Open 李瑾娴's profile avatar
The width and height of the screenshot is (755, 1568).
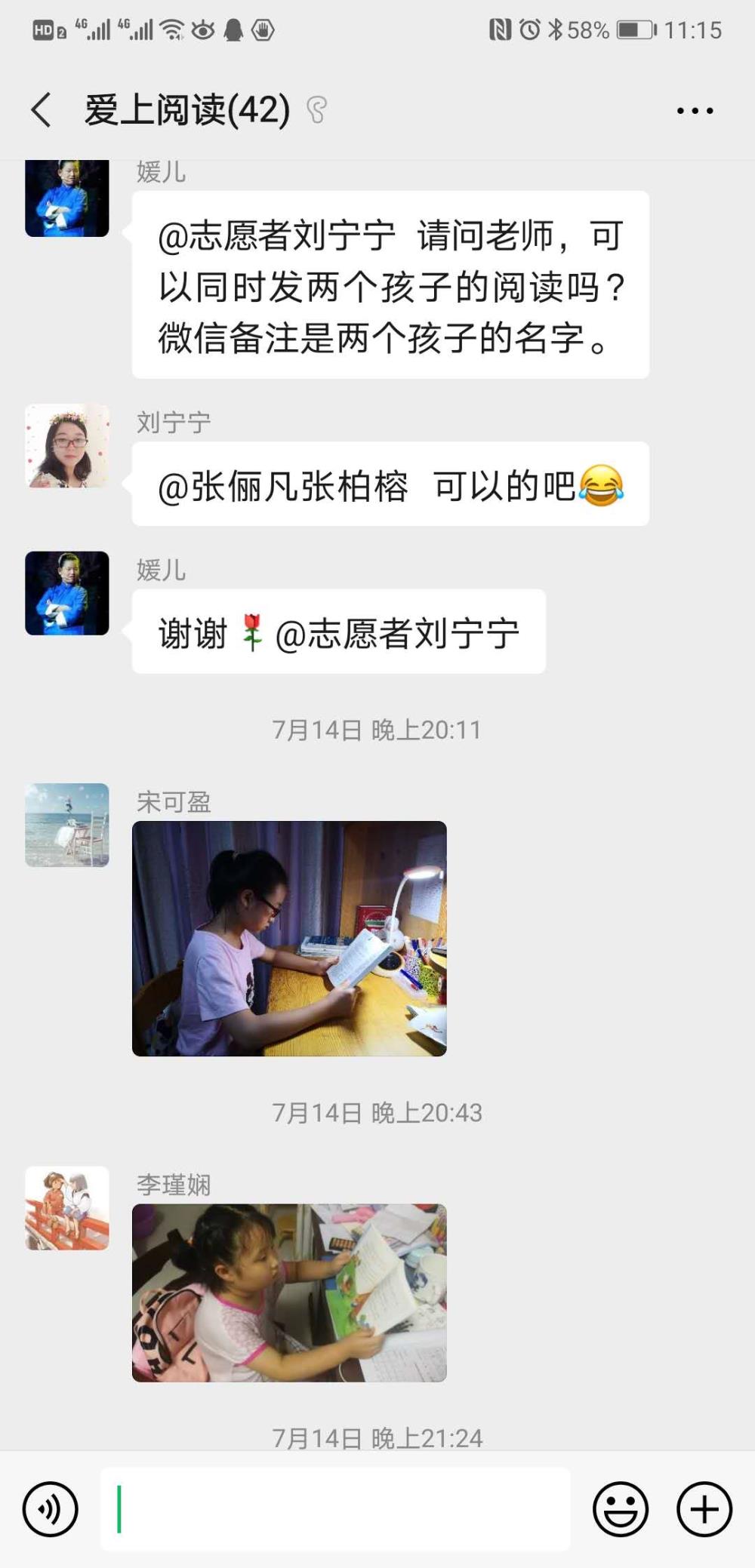[67, 1208]
